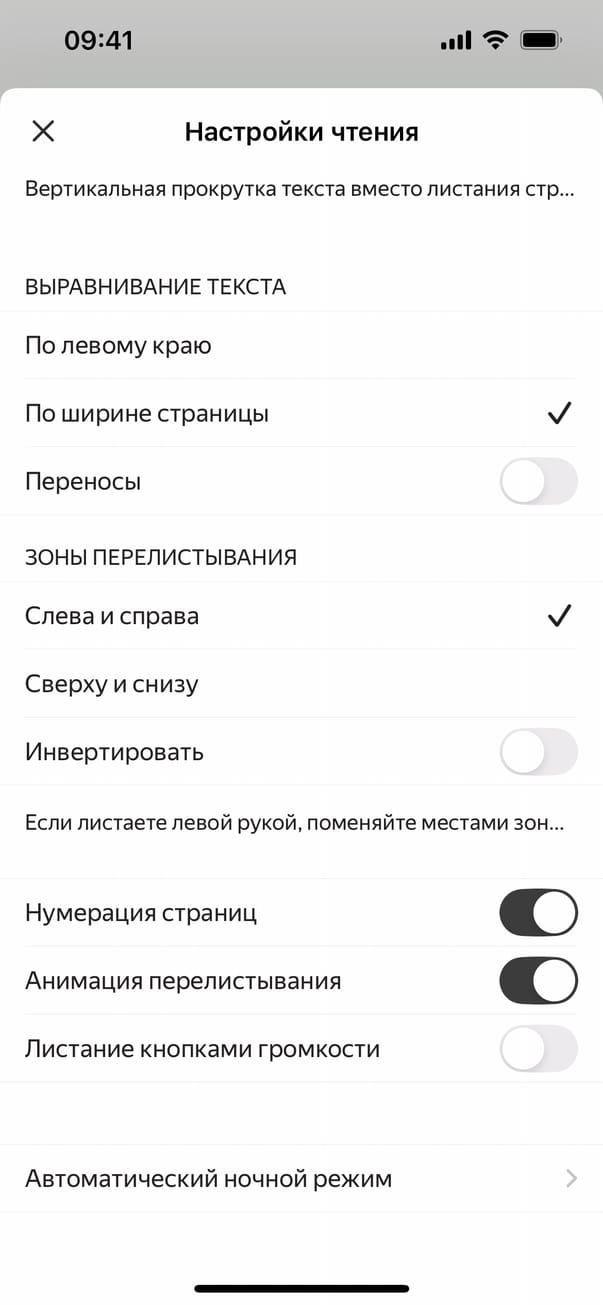Select left edge text alignment

point(300,346)
